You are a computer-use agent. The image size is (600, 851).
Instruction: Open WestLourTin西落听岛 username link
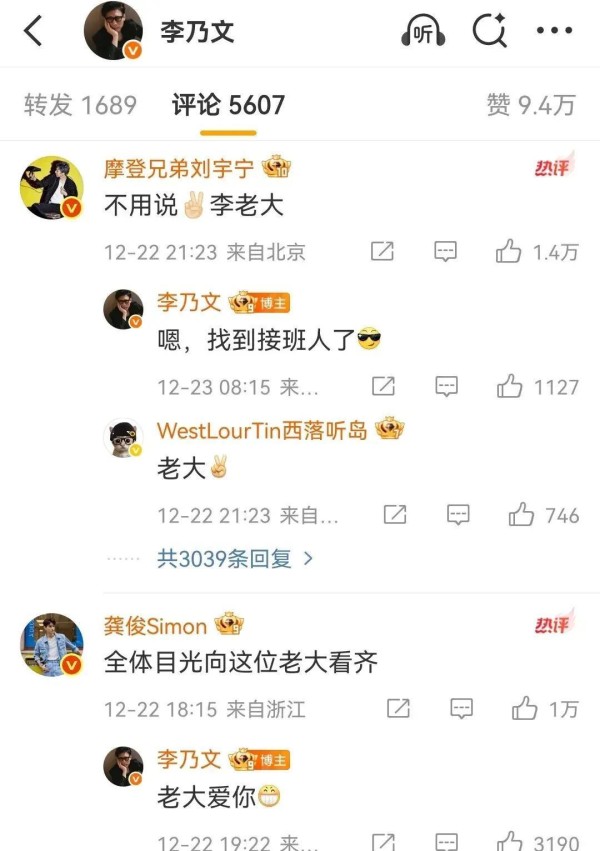coord(264,430)
